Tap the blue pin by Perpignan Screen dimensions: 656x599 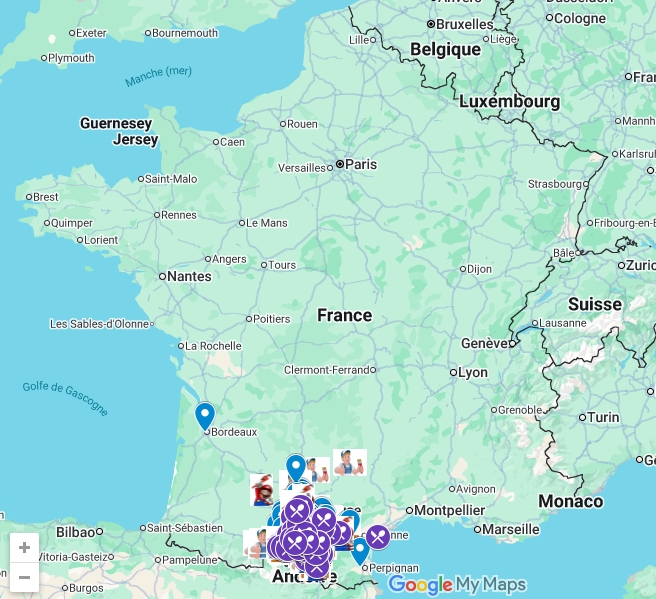click(360, 550)
